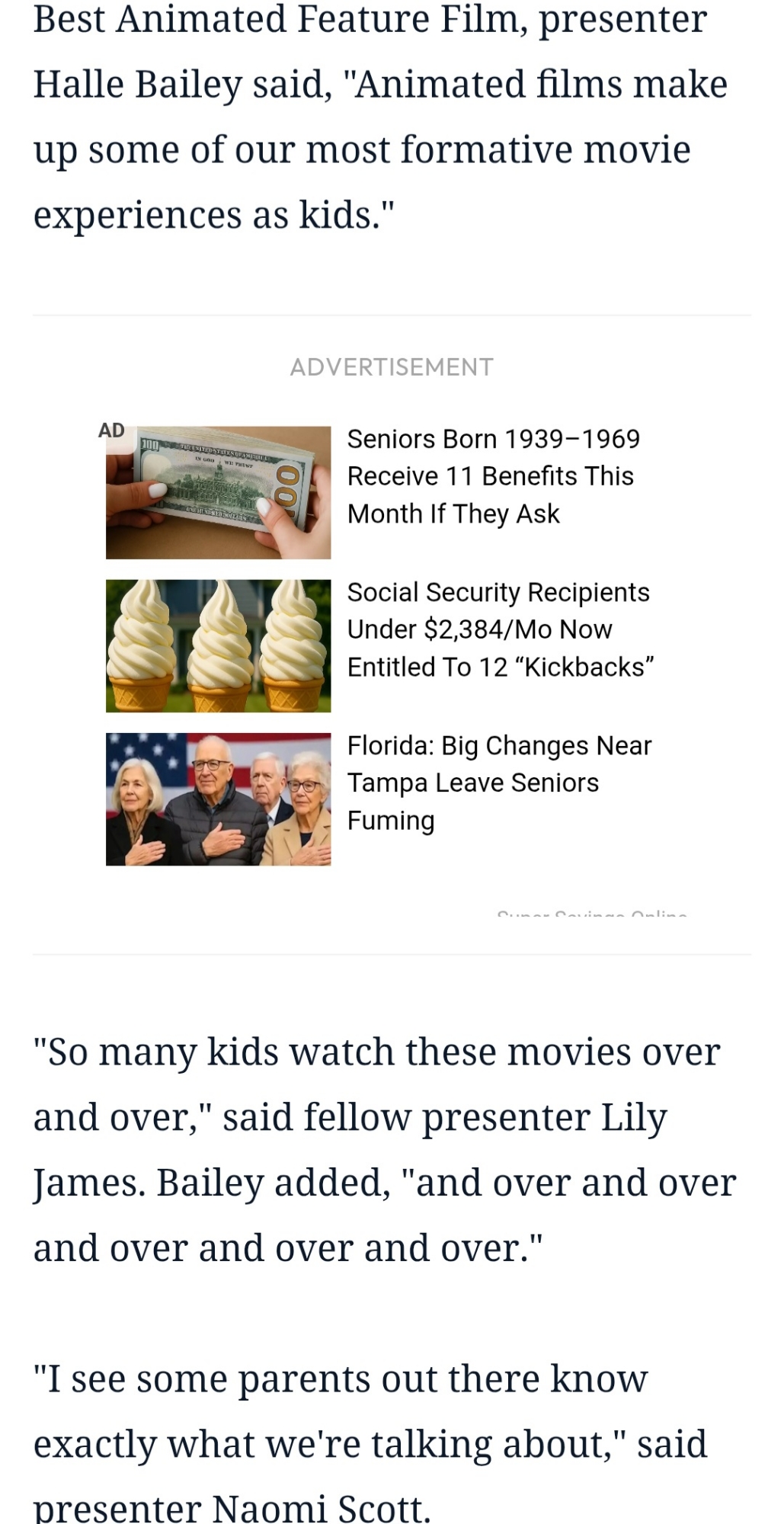Open the Florida Tampa seniors ad
The height and width of the screenshot is (1524, 784).
tap(499, 783)
